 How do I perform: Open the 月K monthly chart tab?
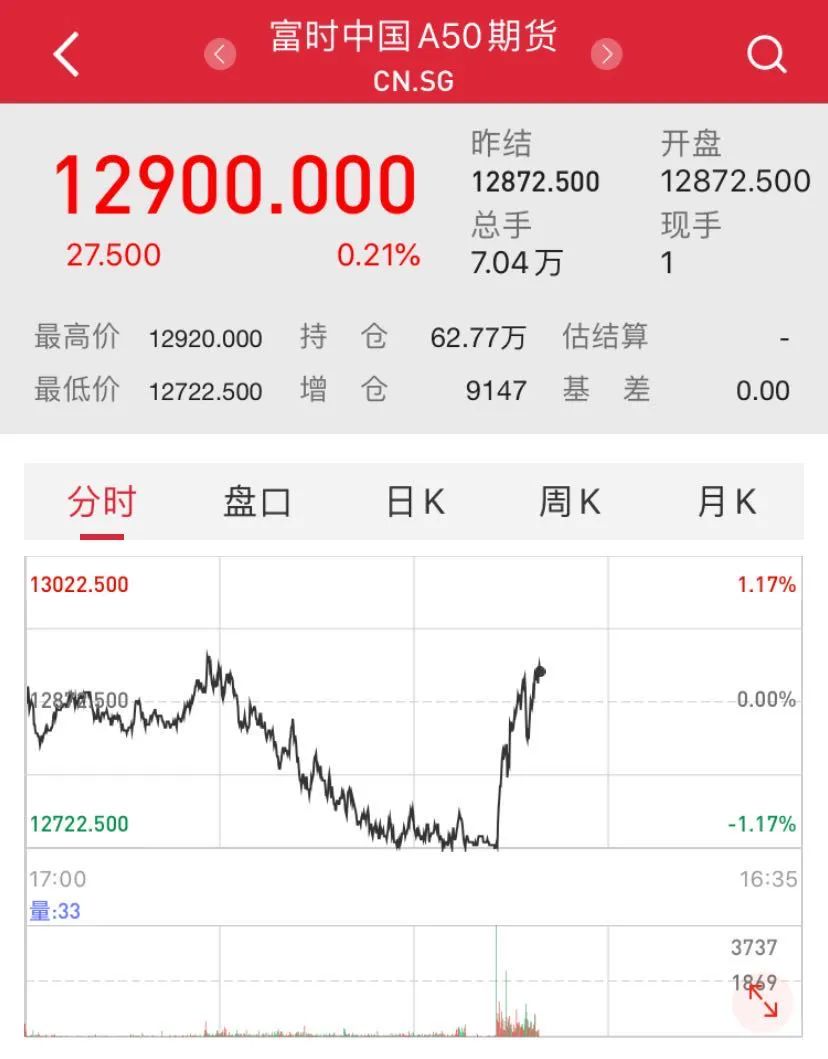point(725,502)
